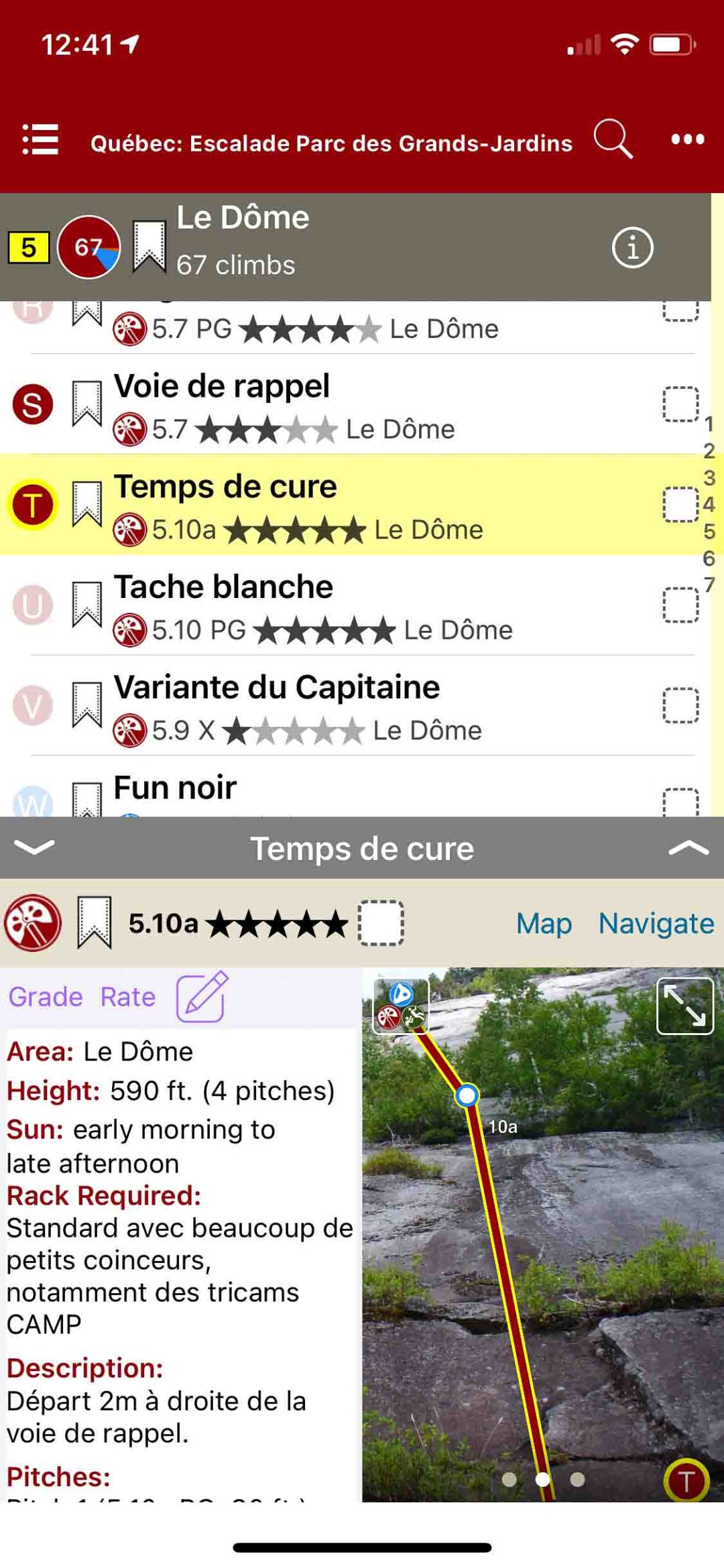Bookmark the Le Dôme area
The height and width of the screenshot is (1568, 724).
click(149, 246)
